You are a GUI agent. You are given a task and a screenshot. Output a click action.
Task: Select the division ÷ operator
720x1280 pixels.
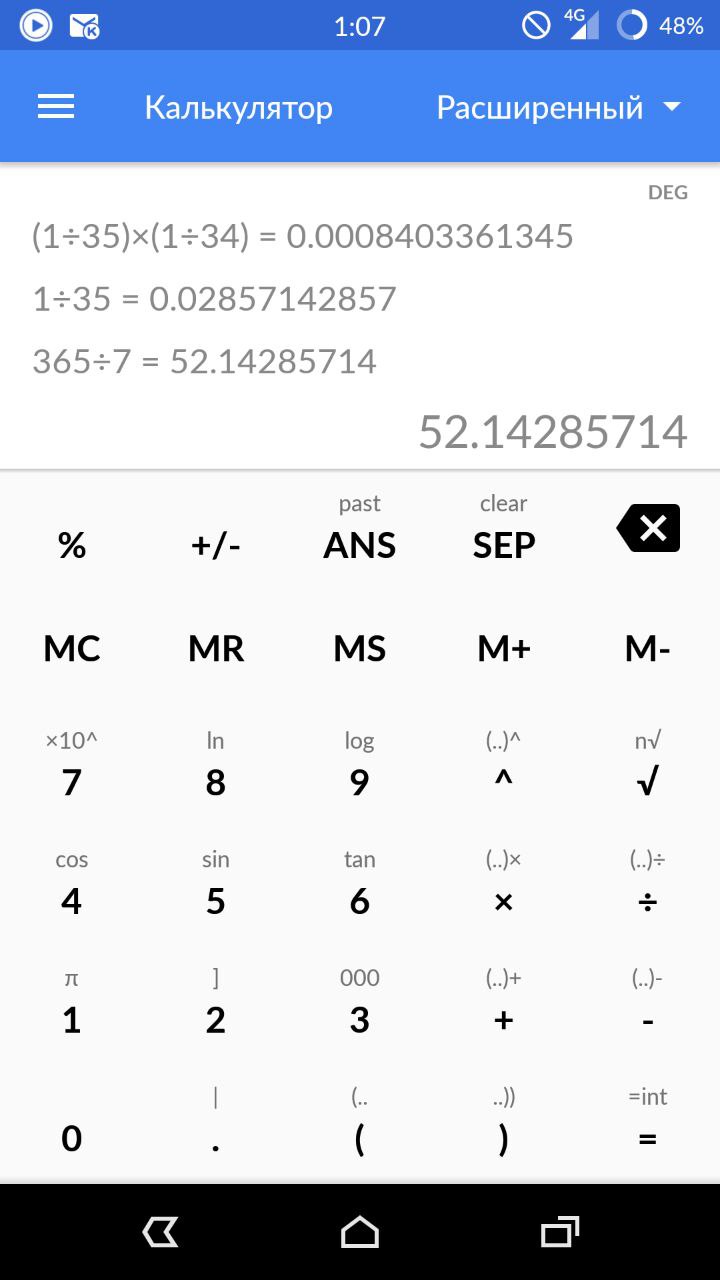(648, 902)
